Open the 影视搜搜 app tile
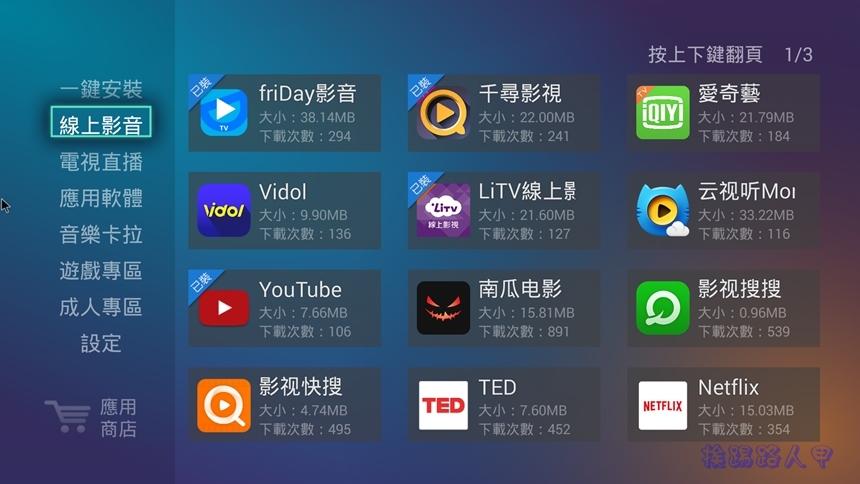The width and height of the screenshot is (860, 484). point(723,308)
